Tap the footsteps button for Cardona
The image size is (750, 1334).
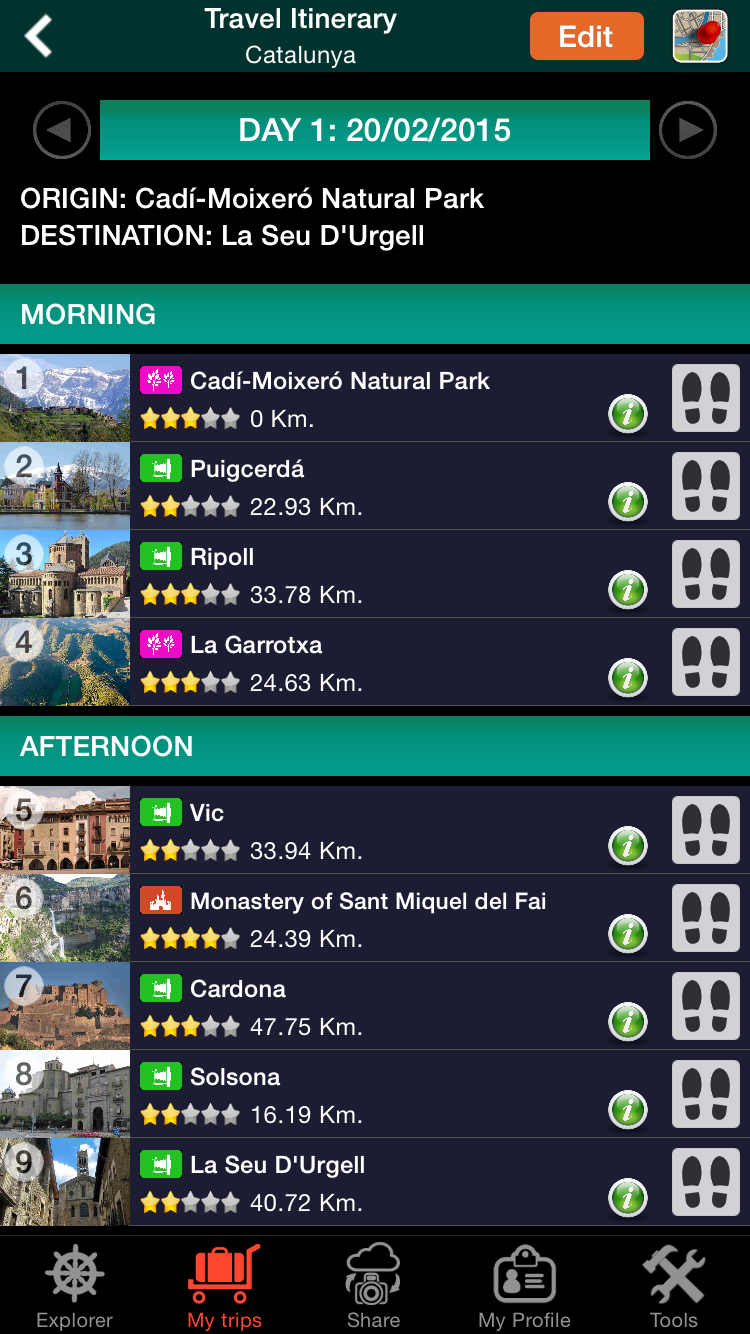(x=706, y=1006)
